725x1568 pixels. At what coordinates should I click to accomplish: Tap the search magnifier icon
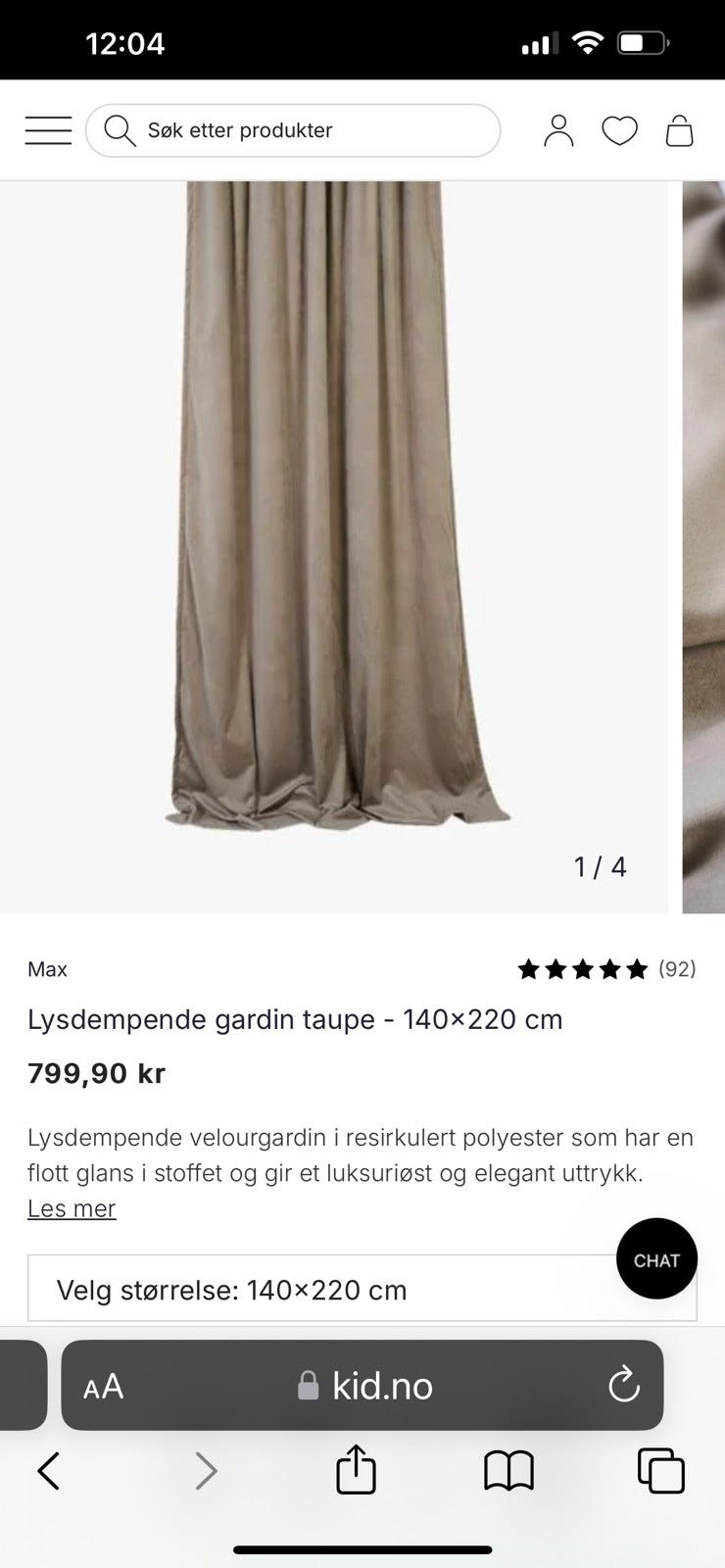tap(120, 129)
